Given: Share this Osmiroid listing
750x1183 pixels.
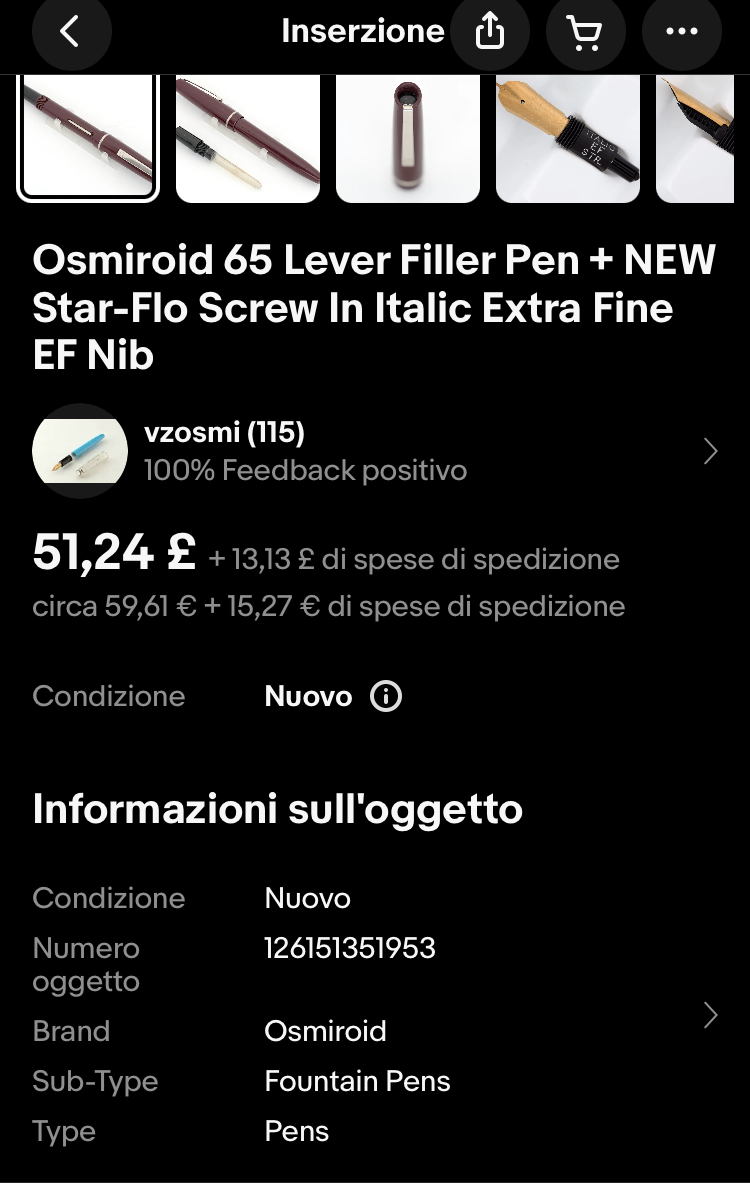Looking at the screenshot, I should pyautogui.click(x=490, y=32).
